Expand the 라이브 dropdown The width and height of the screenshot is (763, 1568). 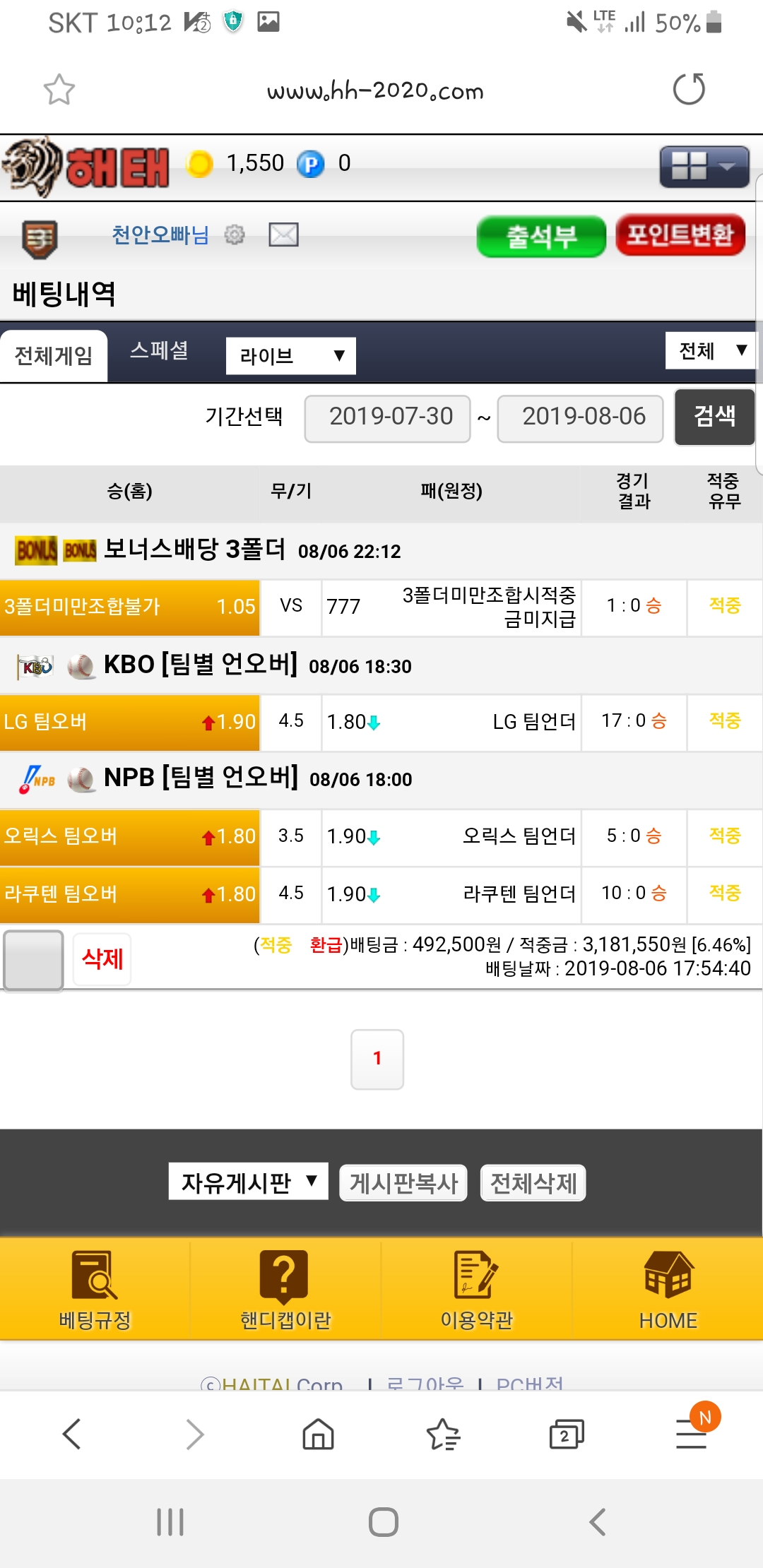point(290,356)
